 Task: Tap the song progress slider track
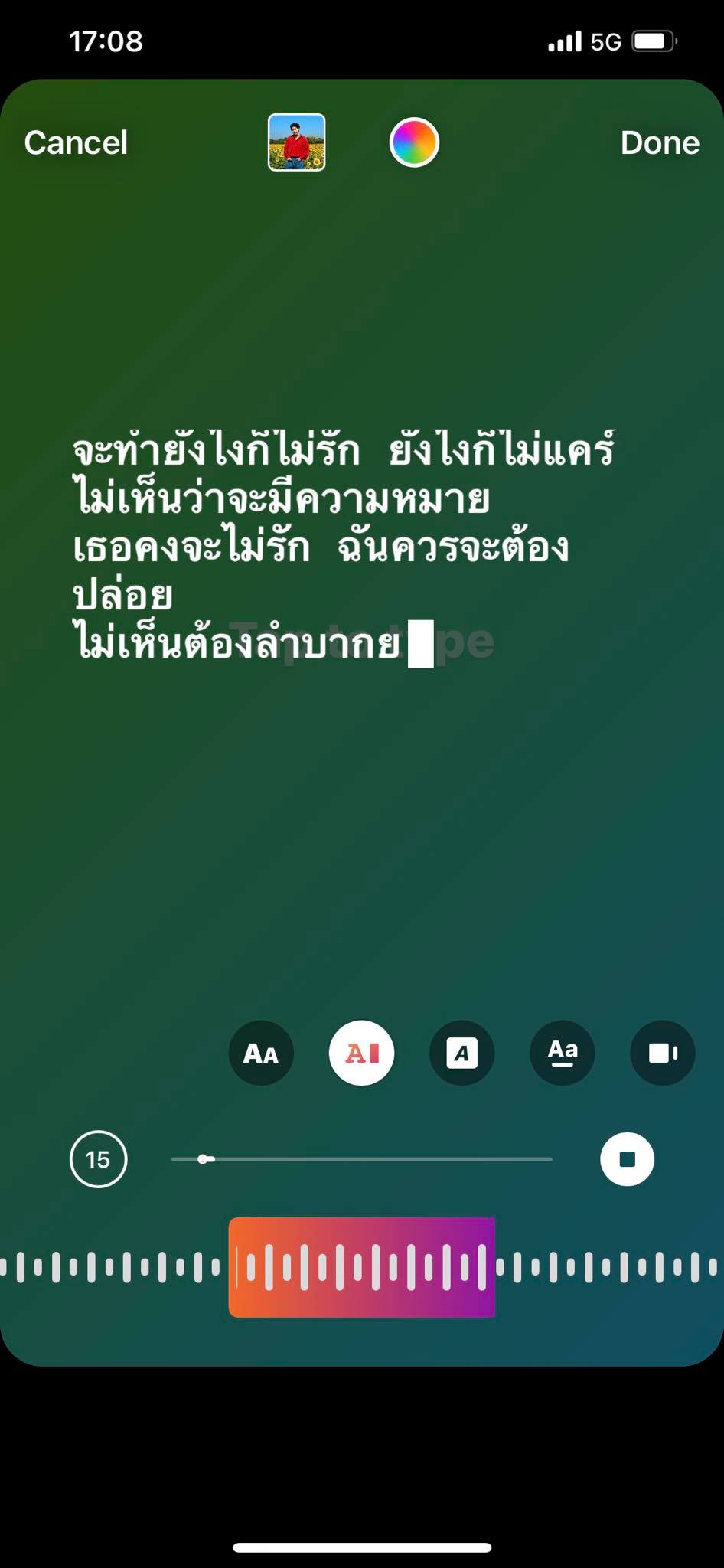361,1159
